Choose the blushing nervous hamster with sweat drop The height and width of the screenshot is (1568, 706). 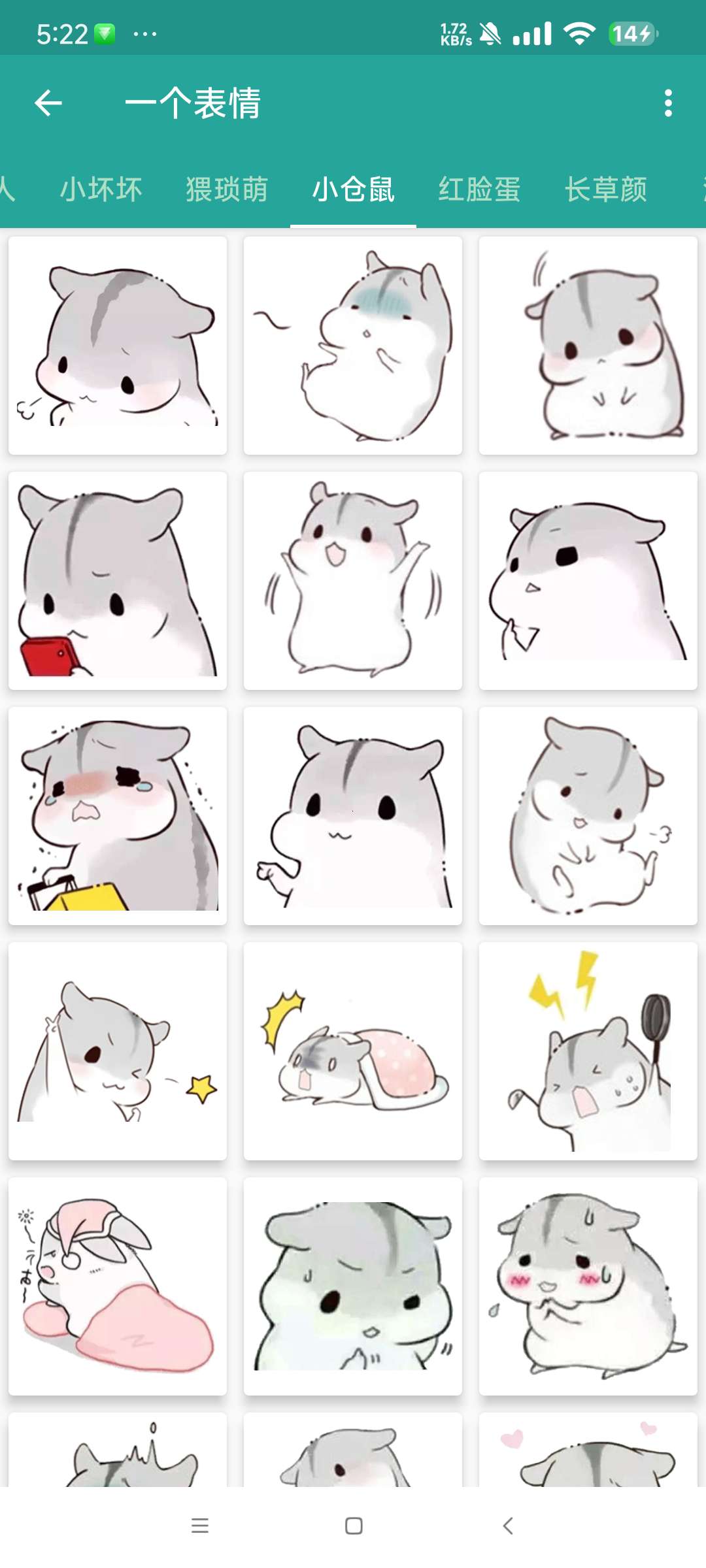click(x=588, y=1286)
